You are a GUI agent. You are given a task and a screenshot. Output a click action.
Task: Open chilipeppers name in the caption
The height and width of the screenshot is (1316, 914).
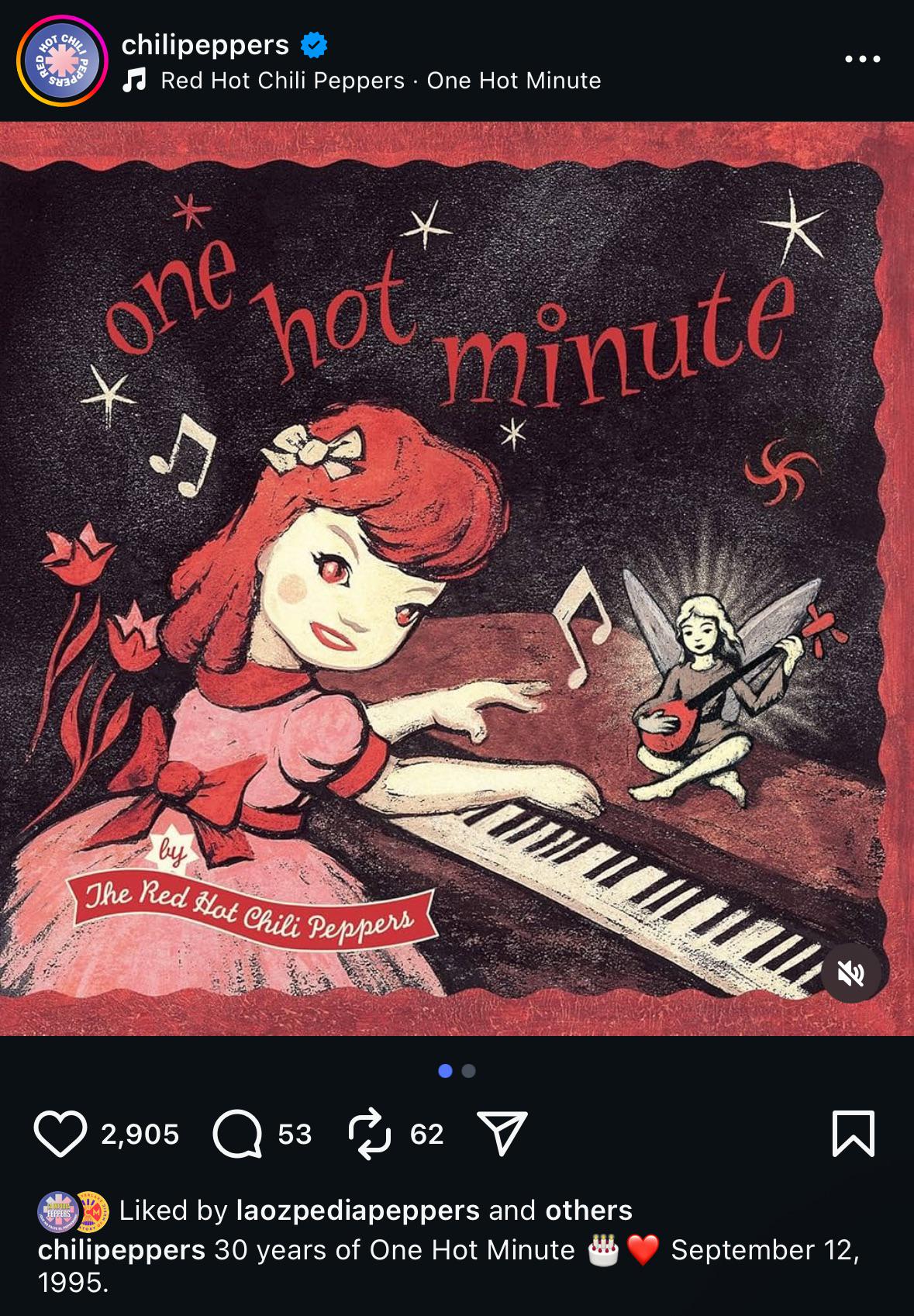tap(121, 1250)
